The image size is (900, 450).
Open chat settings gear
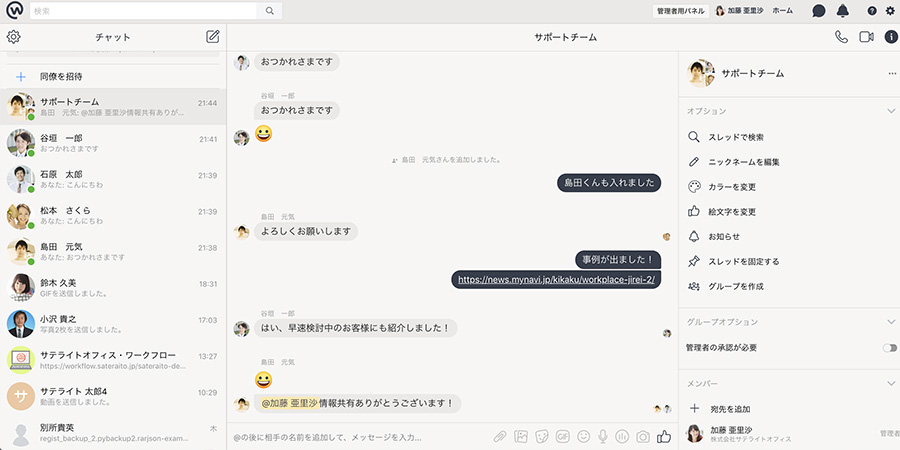point(14,37)
